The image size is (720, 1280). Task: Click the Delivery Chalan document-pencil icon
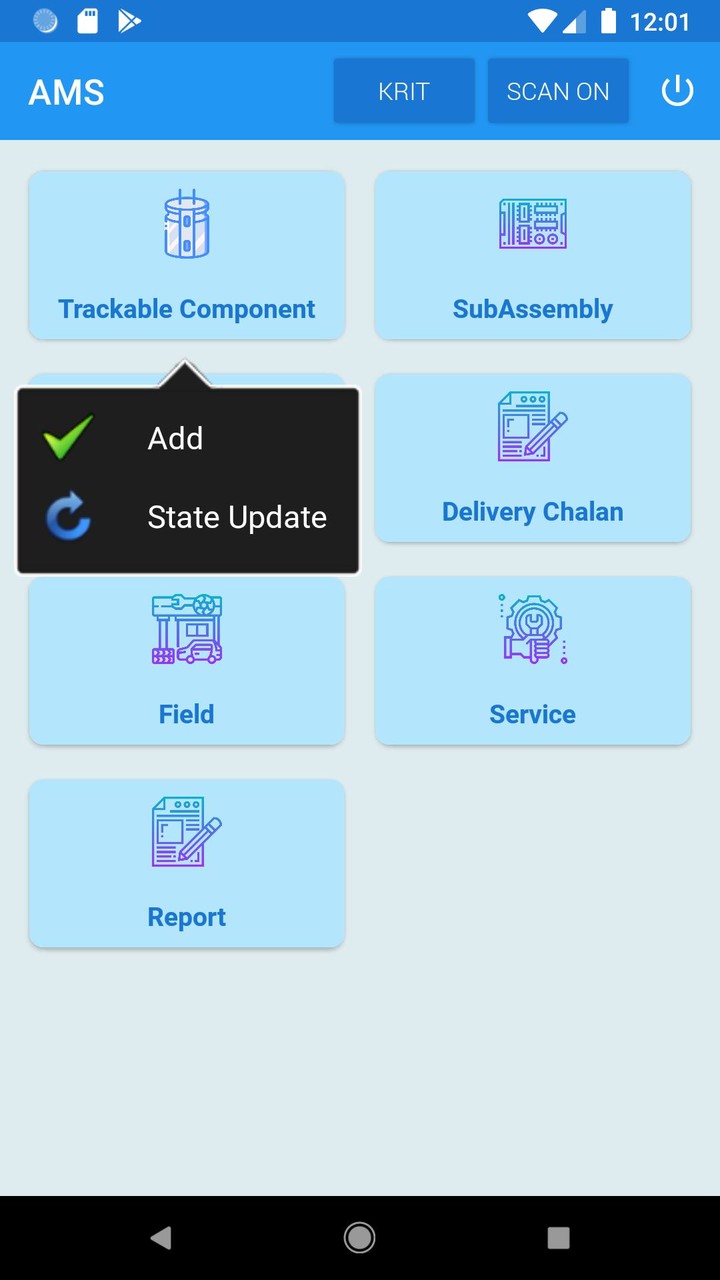[x=532, y=428]
